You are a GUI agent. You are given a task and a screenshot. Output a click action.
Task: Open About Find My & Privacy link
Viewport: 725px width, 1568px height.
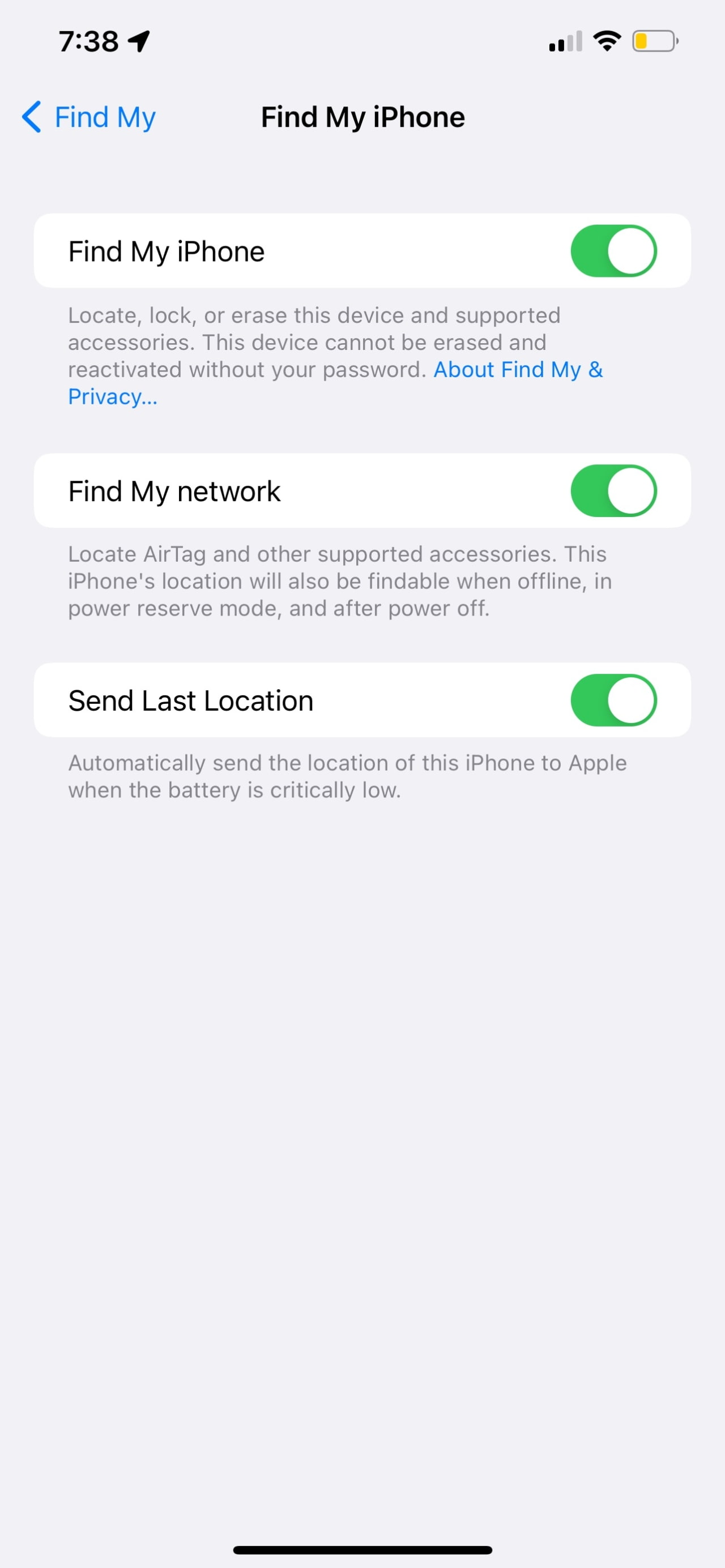click(x=518, y=370)
